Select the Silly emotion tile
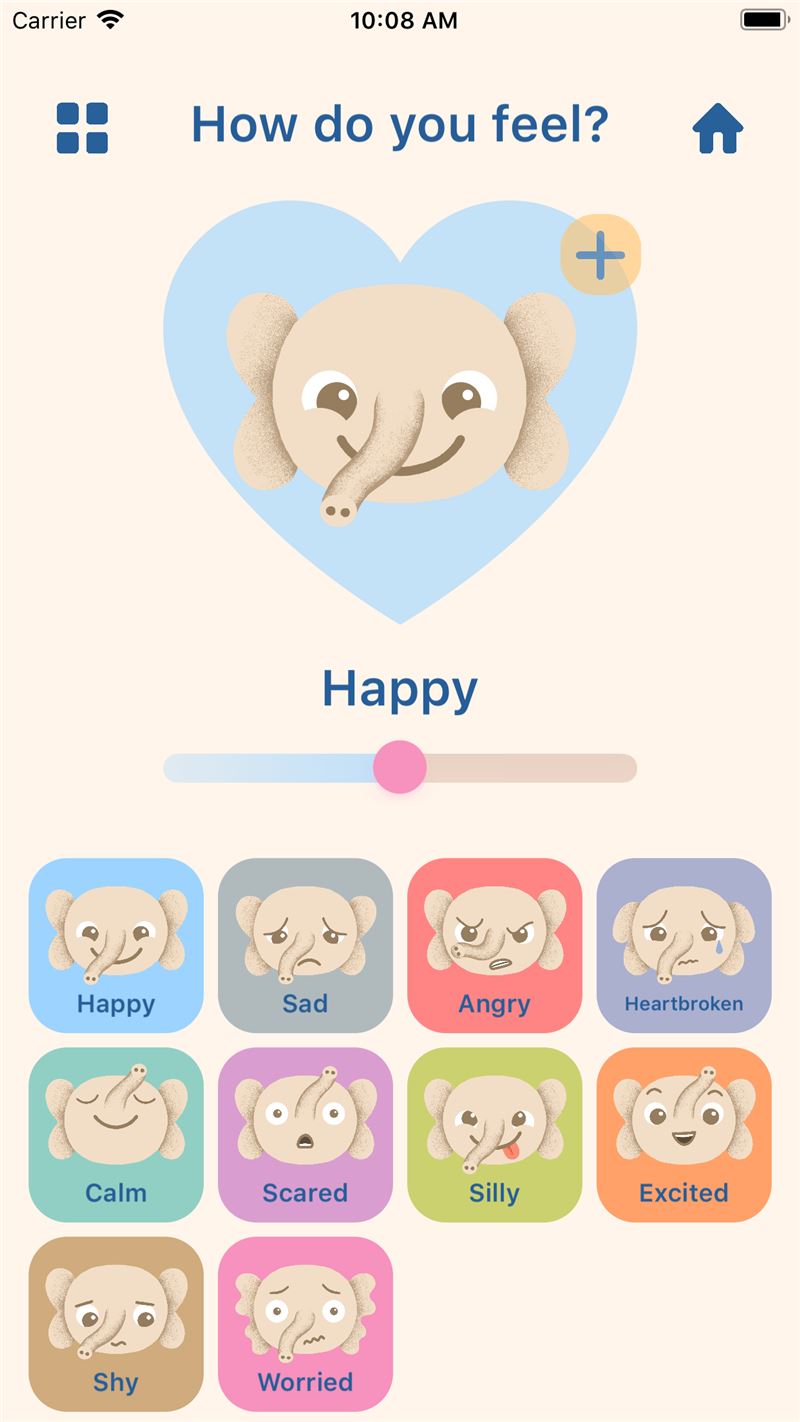 click(495, 1134)
